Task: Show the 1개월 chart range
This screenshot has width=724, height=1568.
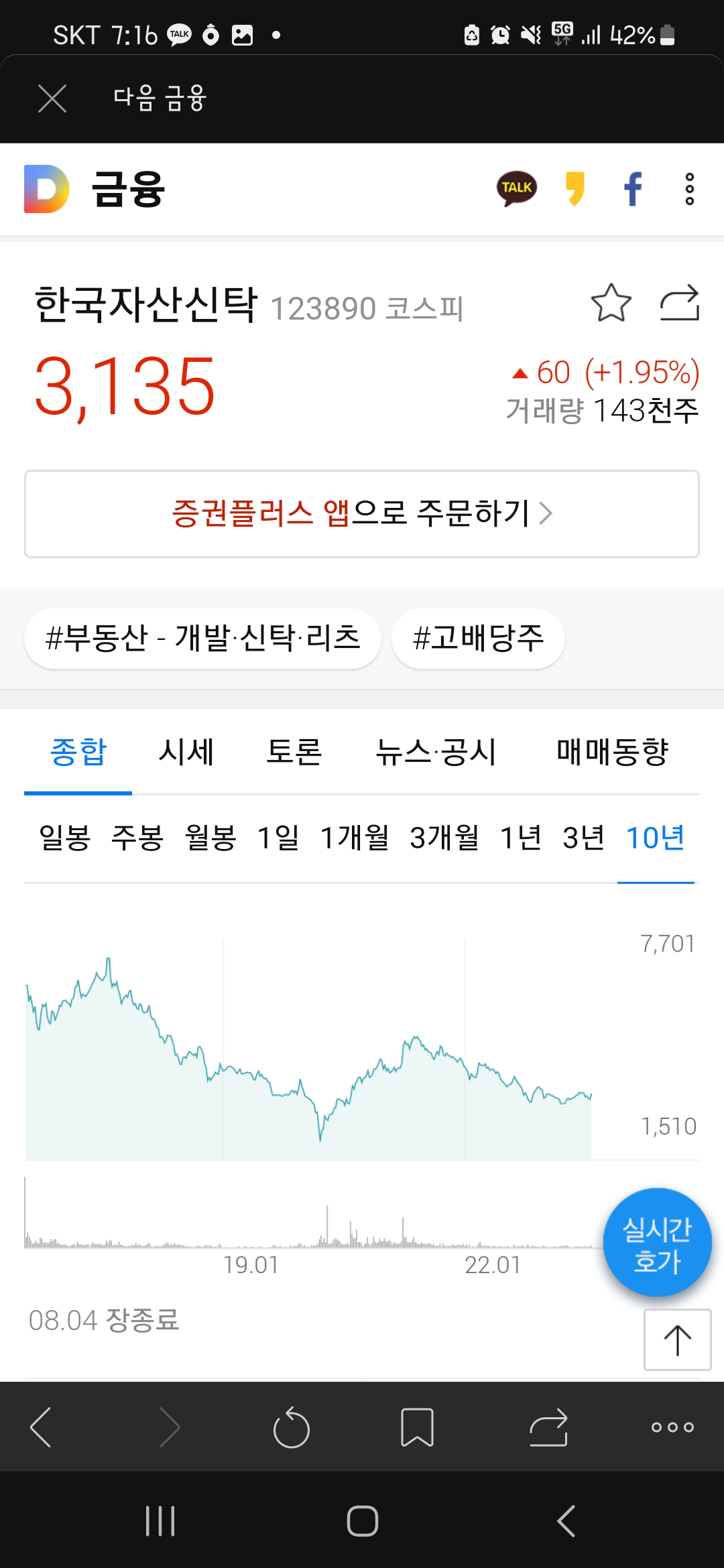Action: pyautogui.click(x=355, y=838)
